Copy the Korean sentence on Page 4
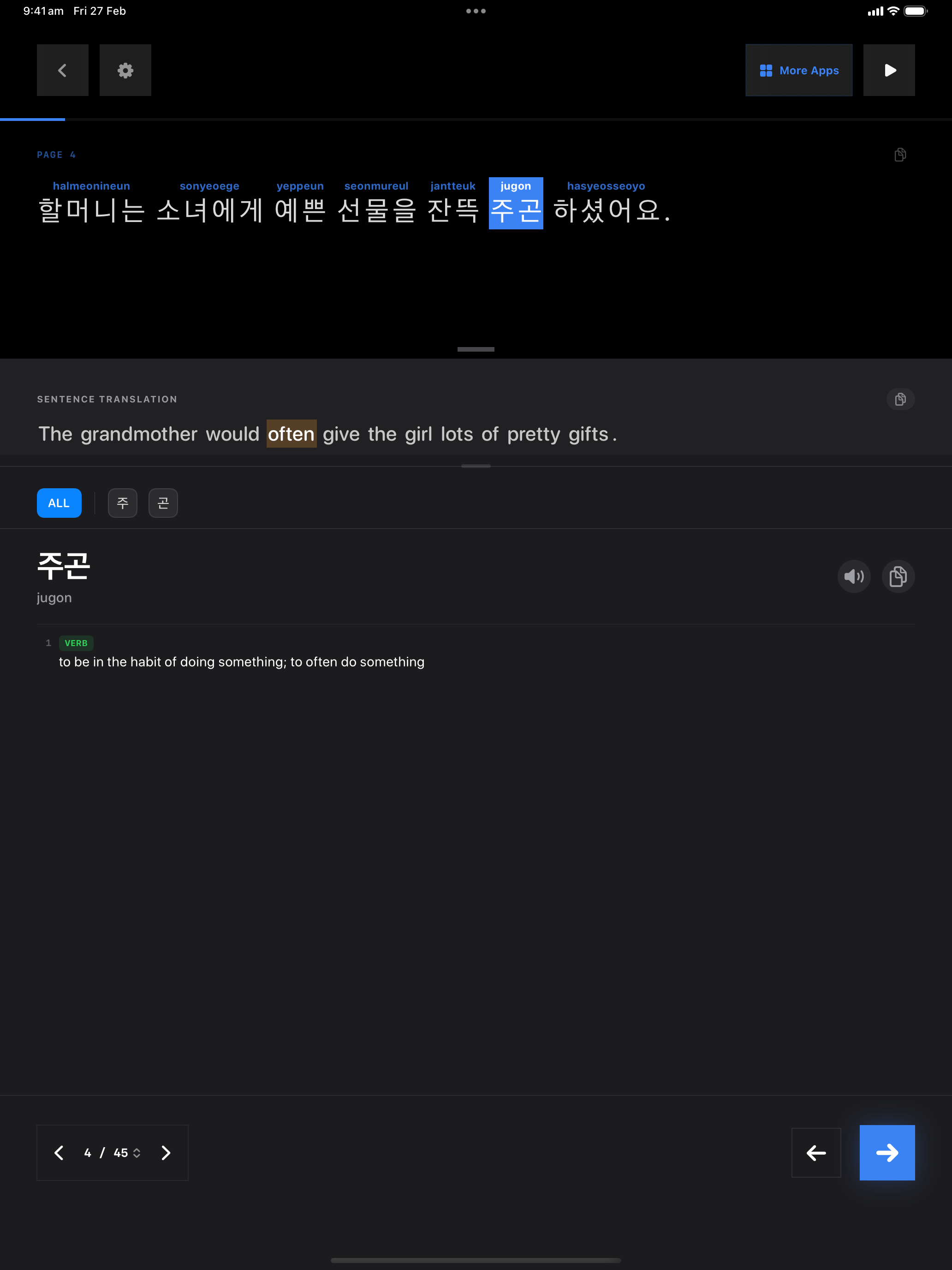 [x=900, y=155]
